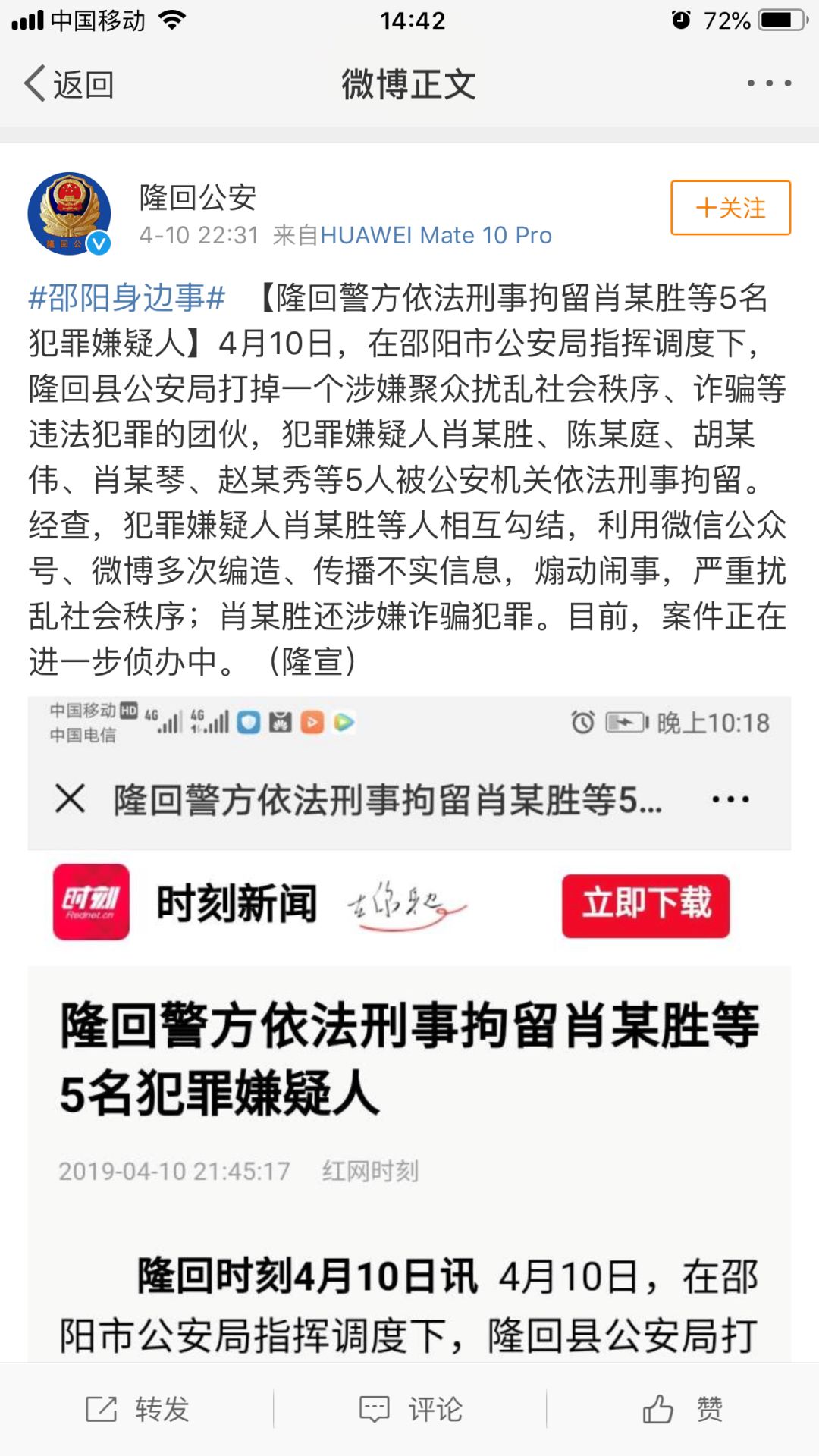Comment on this post via 评论
This screenshot has width=819, height=1456.
tap(410, 1409)
